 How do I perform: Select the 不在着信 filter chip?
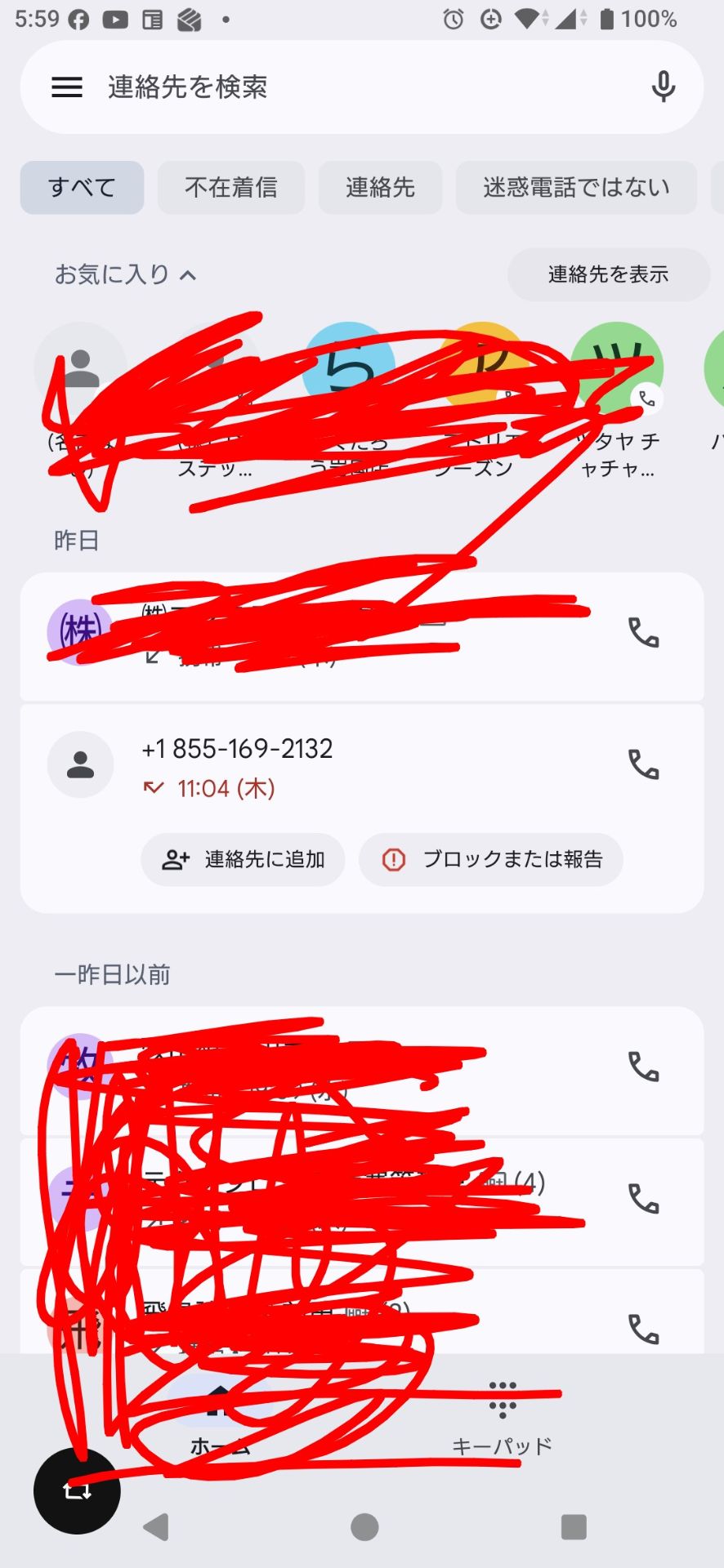(231, 188)
